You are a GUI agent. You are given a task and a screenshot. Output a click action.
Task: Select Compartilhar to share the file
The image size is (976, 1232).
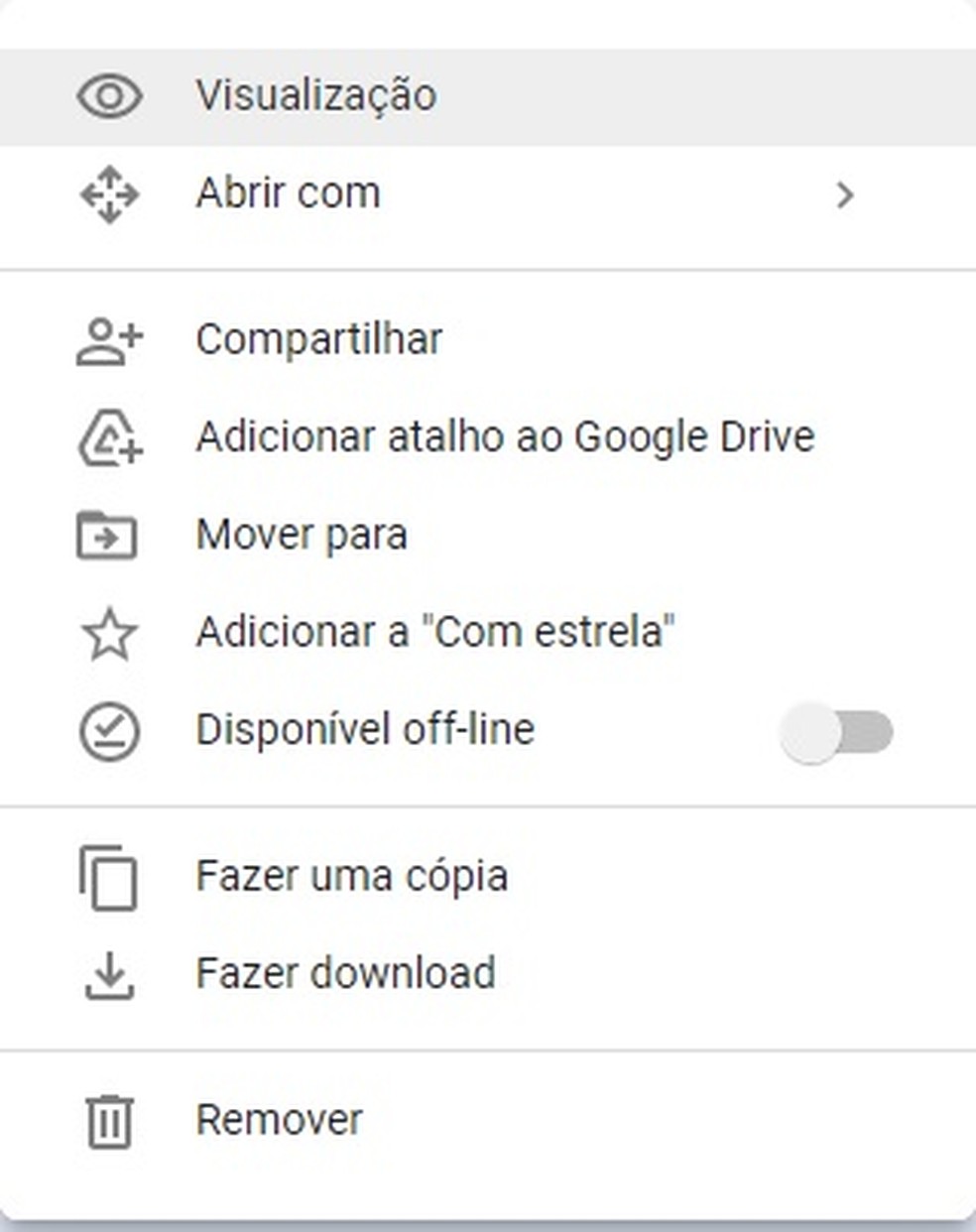click(x=318, y=337)
